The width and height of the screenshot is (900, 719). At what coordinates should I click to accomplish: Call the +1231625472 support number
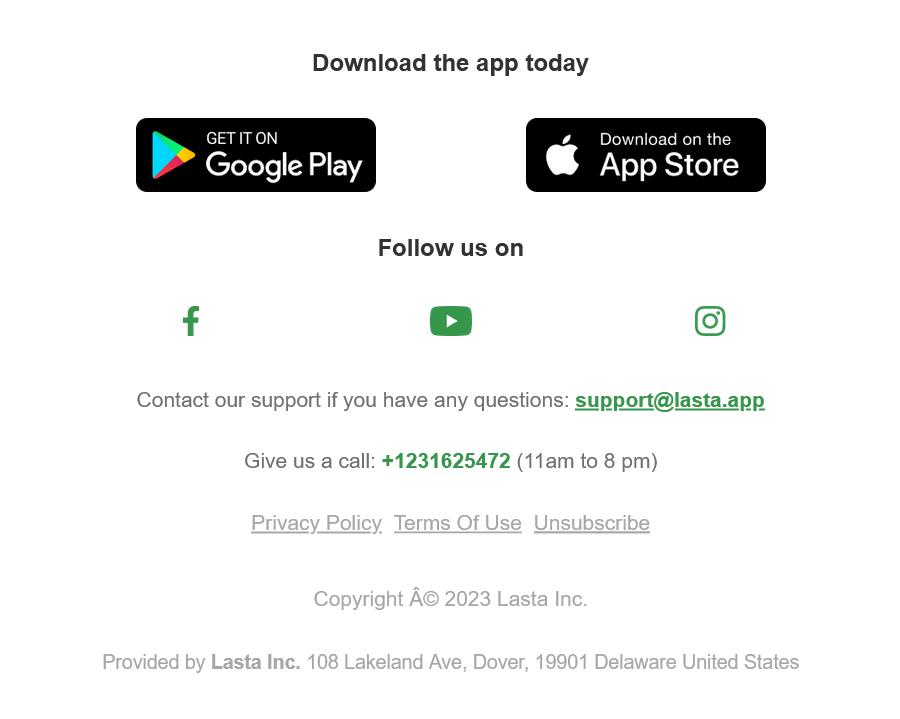[446, 461]
